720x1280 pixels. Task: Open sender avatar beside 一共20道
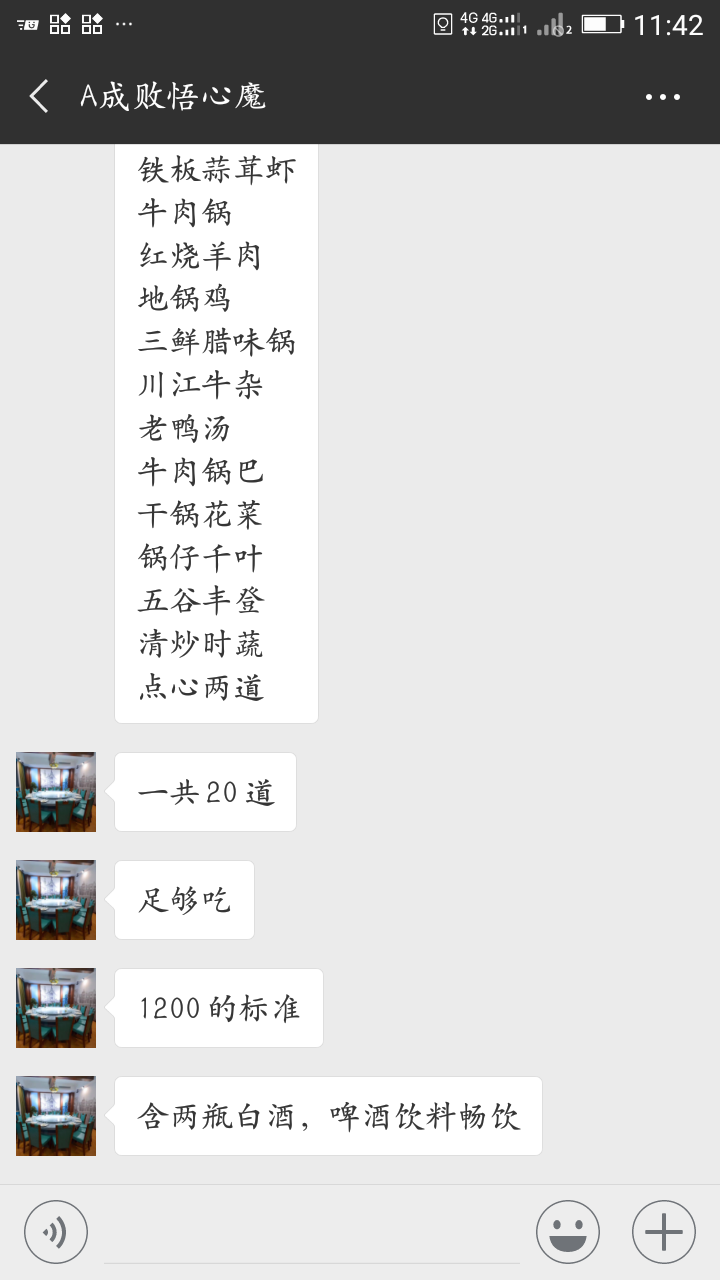[56, 792]
